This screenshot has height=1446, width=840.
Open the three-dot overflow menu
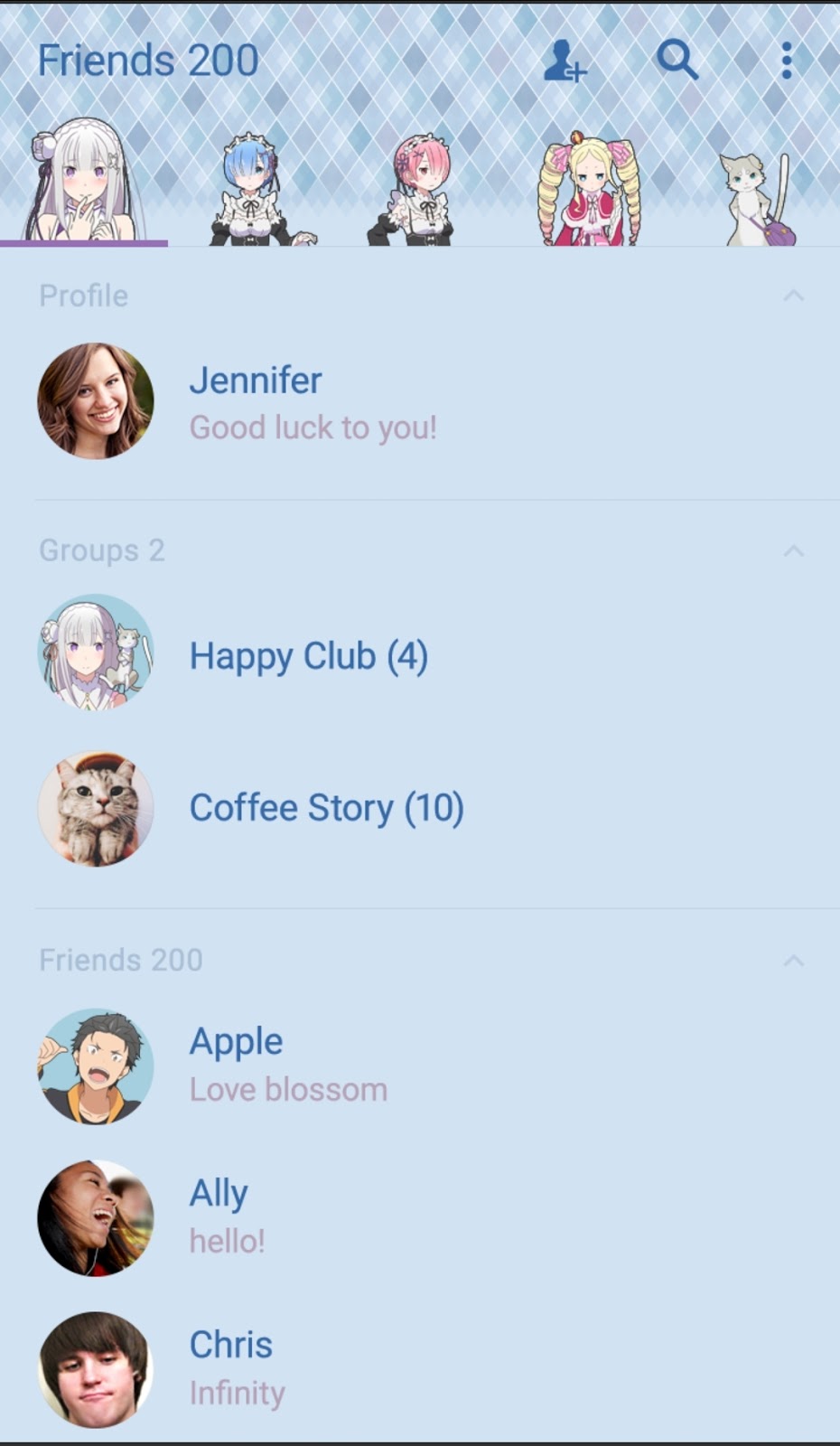pyautogui.click(x=787, y=61)
